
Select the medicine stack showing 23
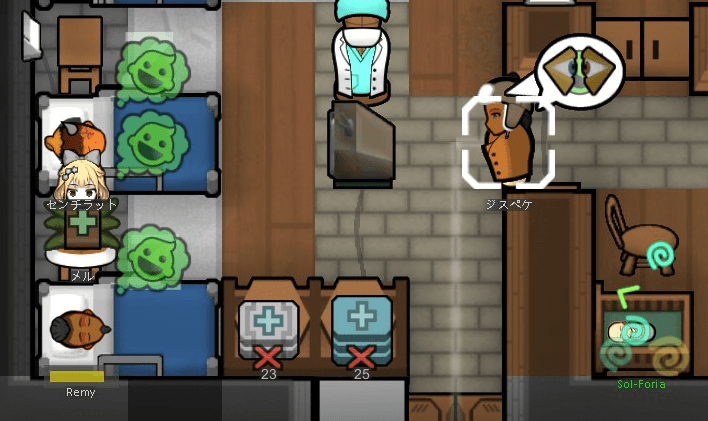(268, 327)
